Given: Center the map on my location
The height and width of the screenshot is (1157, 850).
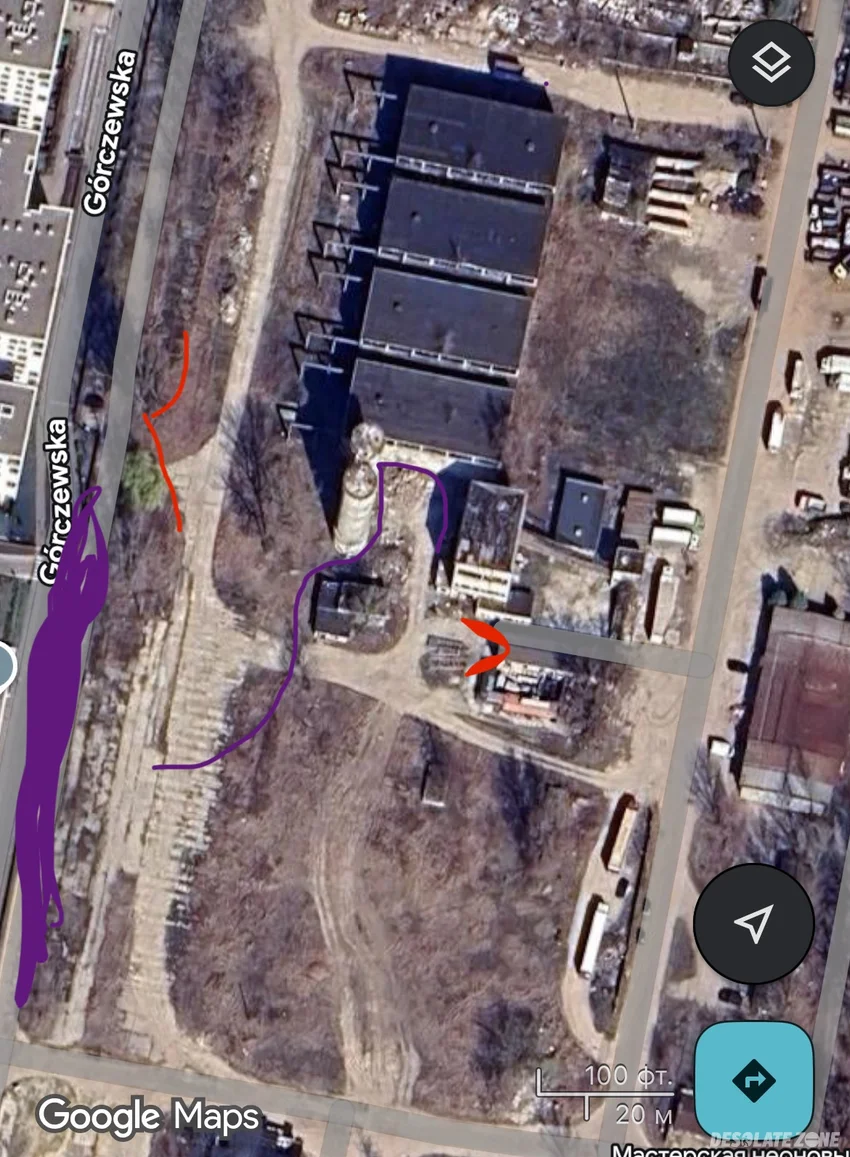Looking at the screenshot, I should click(753, 923).
